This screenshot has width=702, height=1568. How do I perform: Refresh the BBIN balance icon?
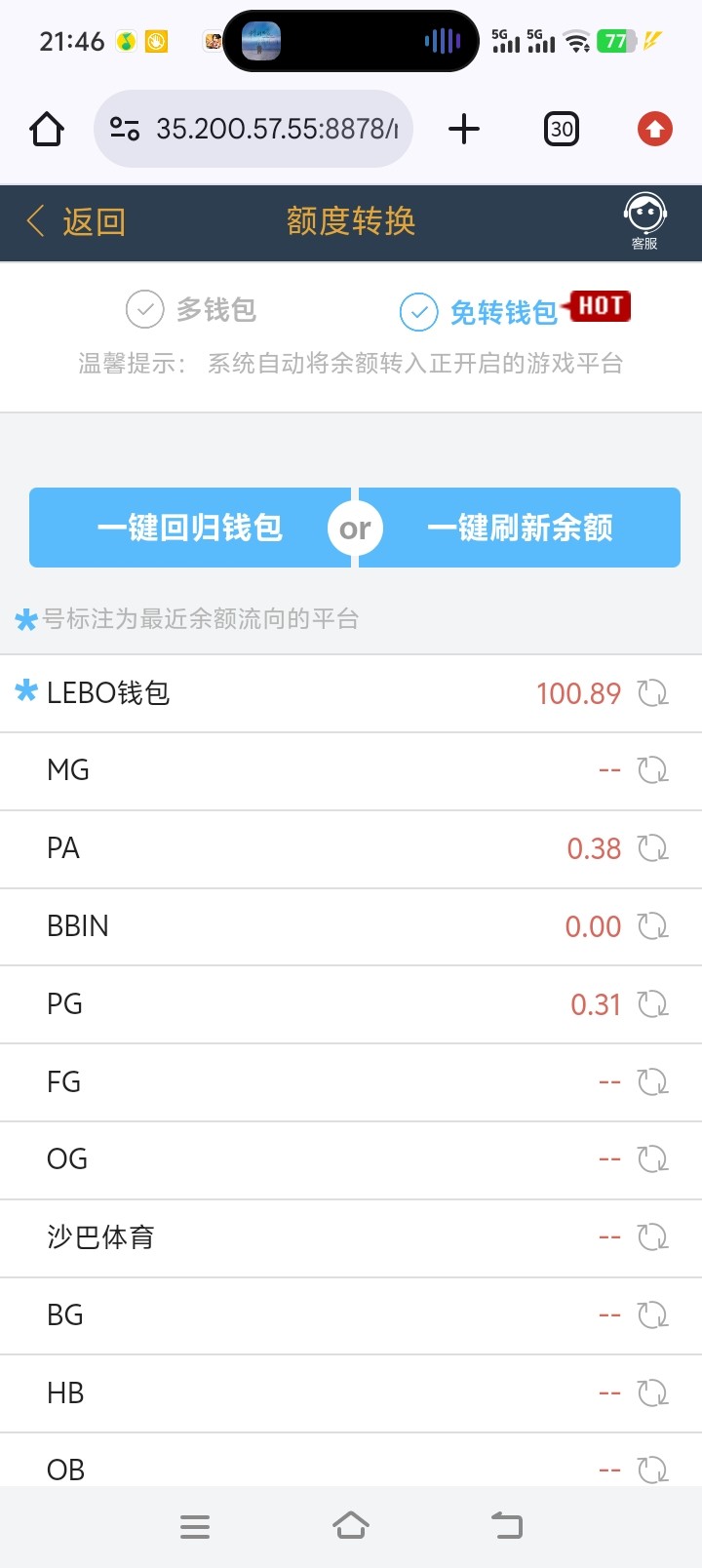pyautogui.click(x=654, y=925)
